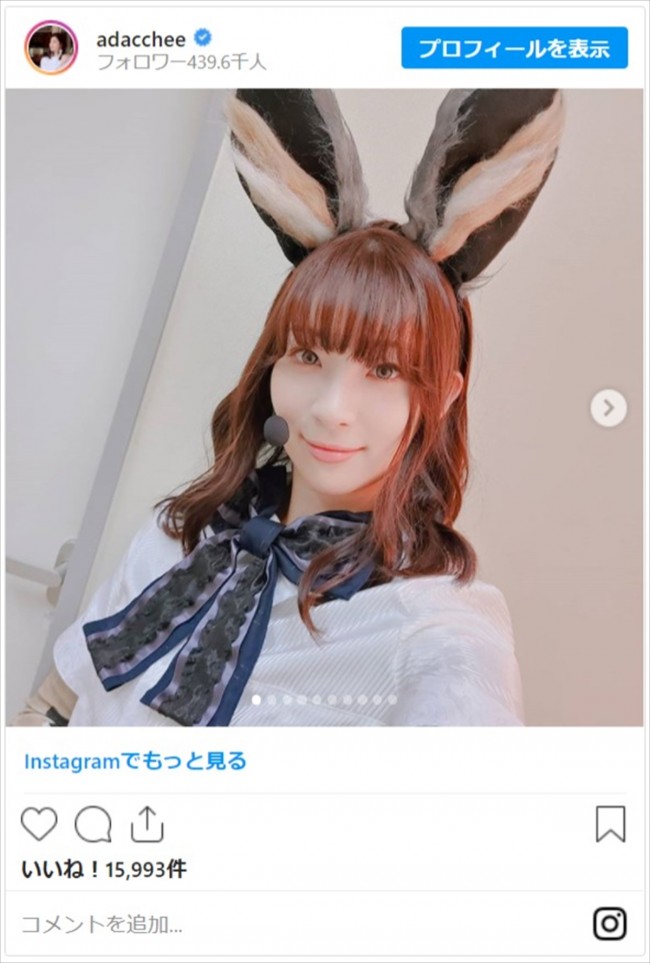
Task: Share this post
Action: [146, 824]
